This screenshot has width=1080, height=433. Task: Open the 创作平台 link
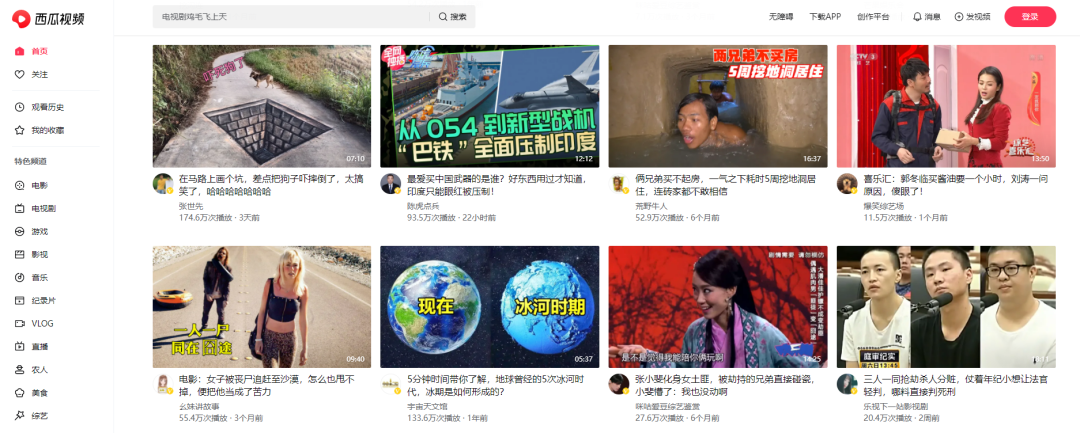tap(873, 16)
